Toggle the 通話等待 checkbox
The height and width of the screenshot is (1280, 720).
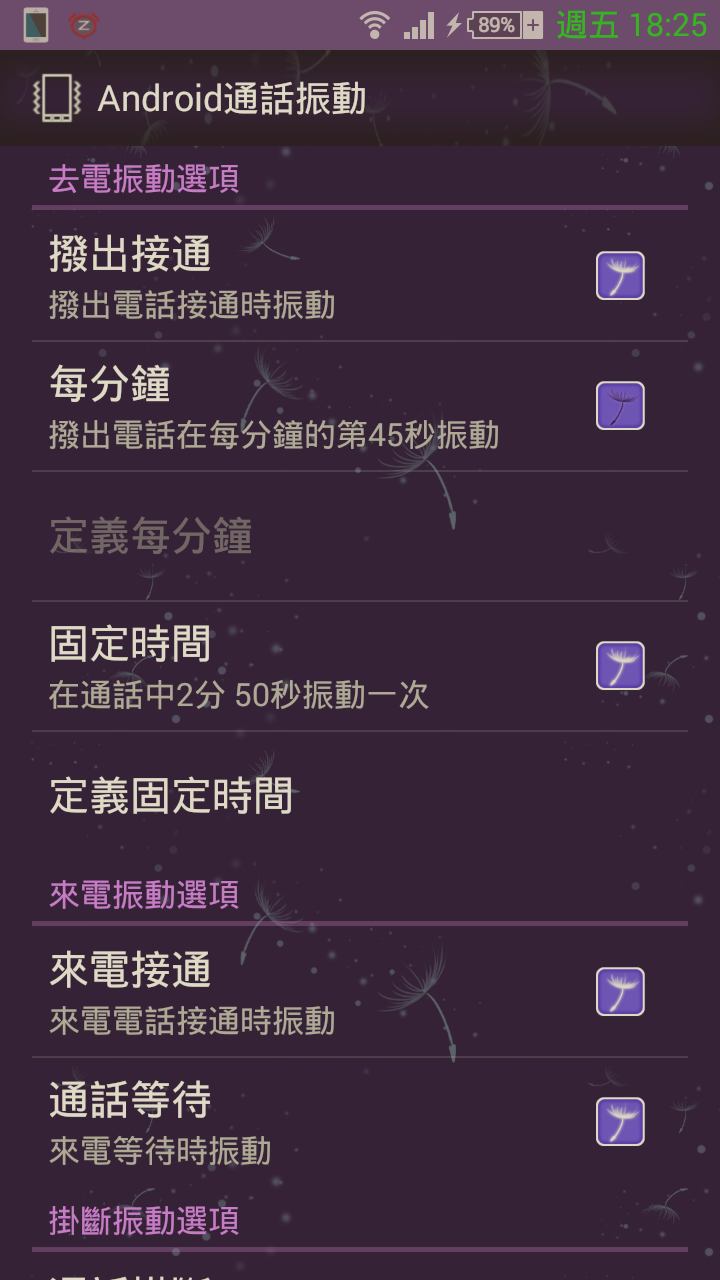pos(620,1122)
